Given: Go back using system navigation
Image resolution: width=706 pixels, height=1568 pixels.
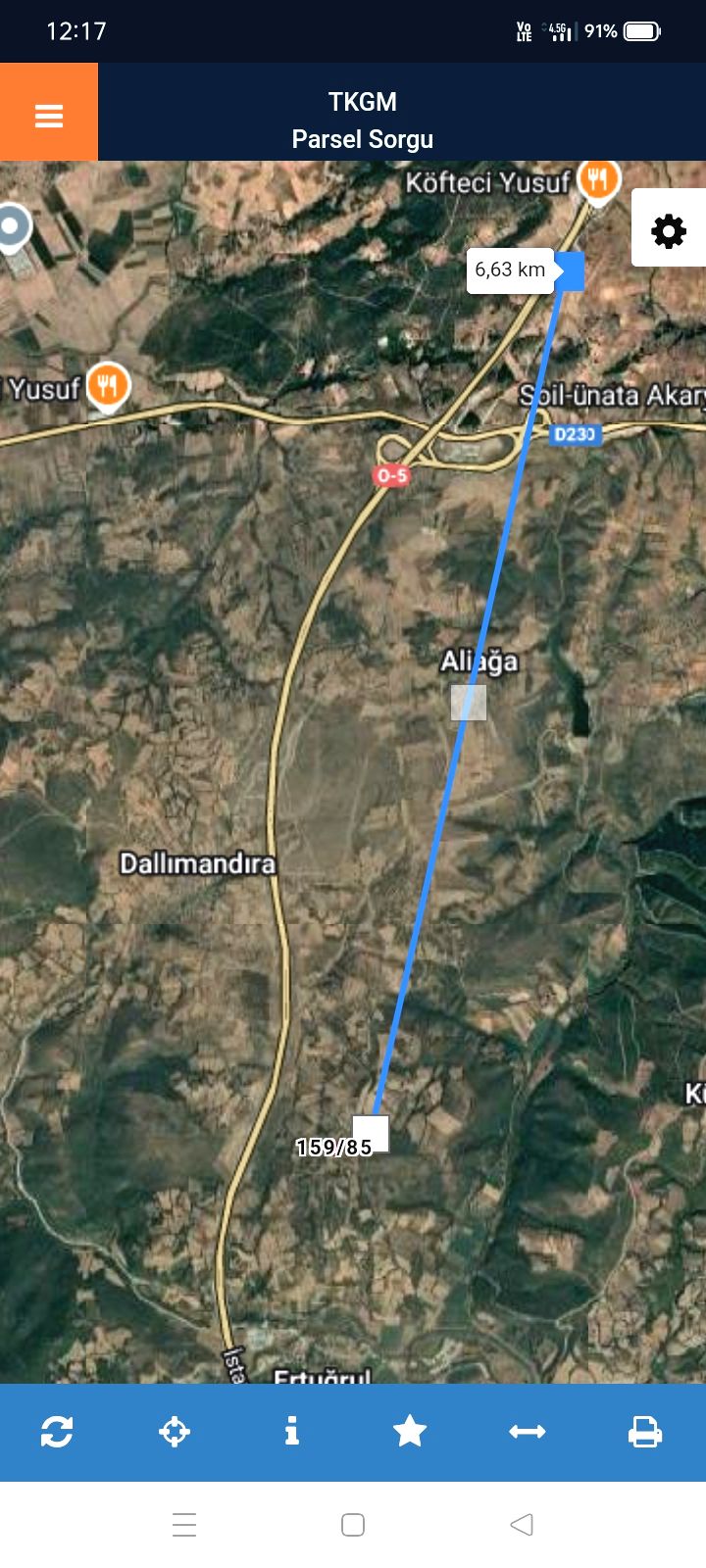Looking at the screenshot, I should 522,1524.
